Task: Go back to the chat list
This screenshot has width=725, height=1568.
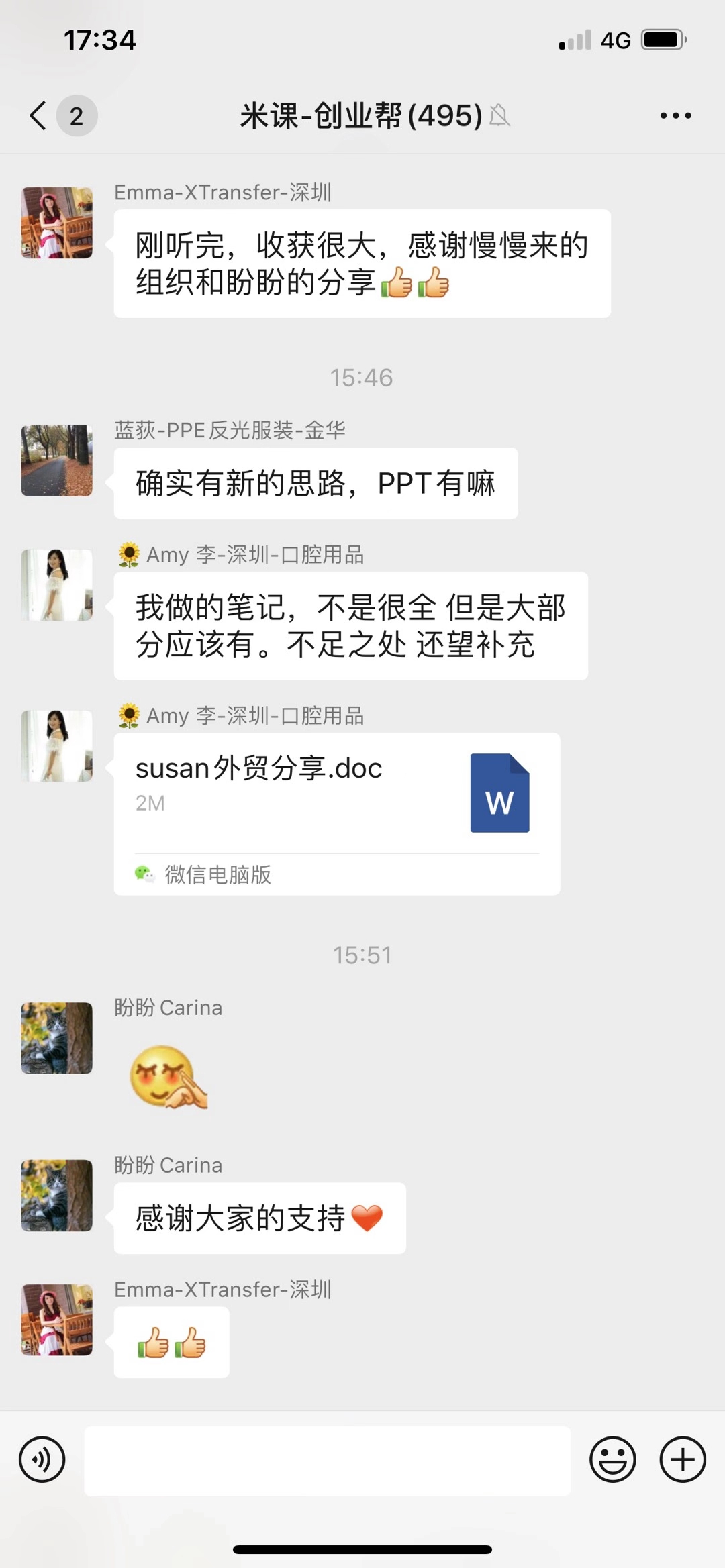Action: [x=39, y=115]
